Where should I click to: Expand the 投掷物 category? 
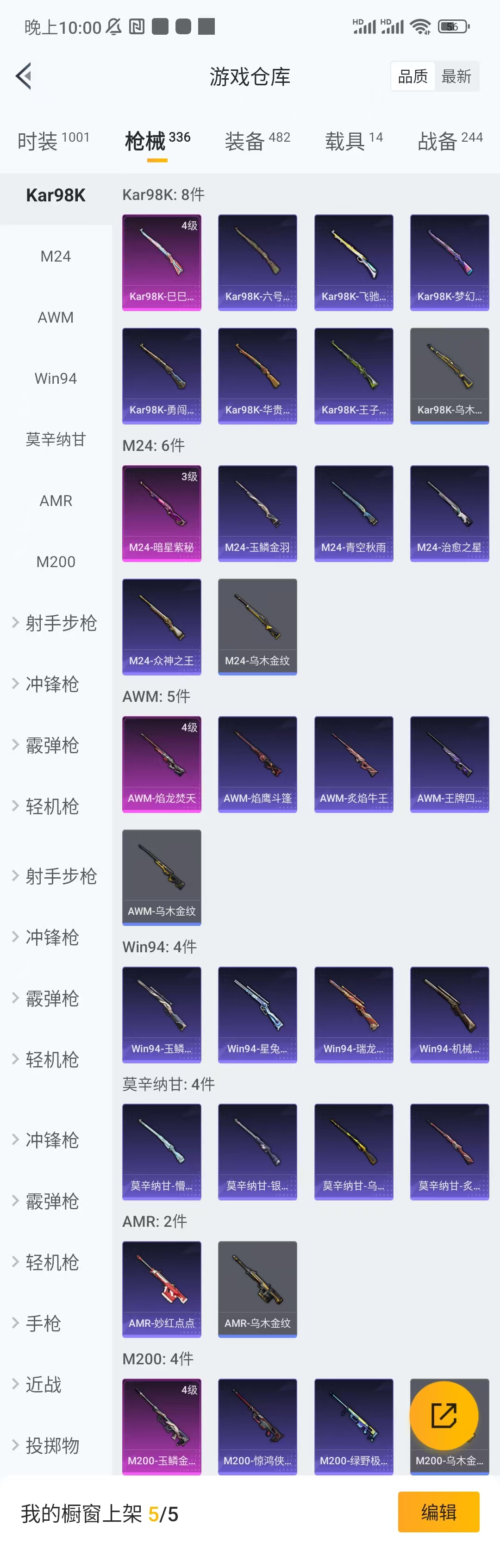52,1445
